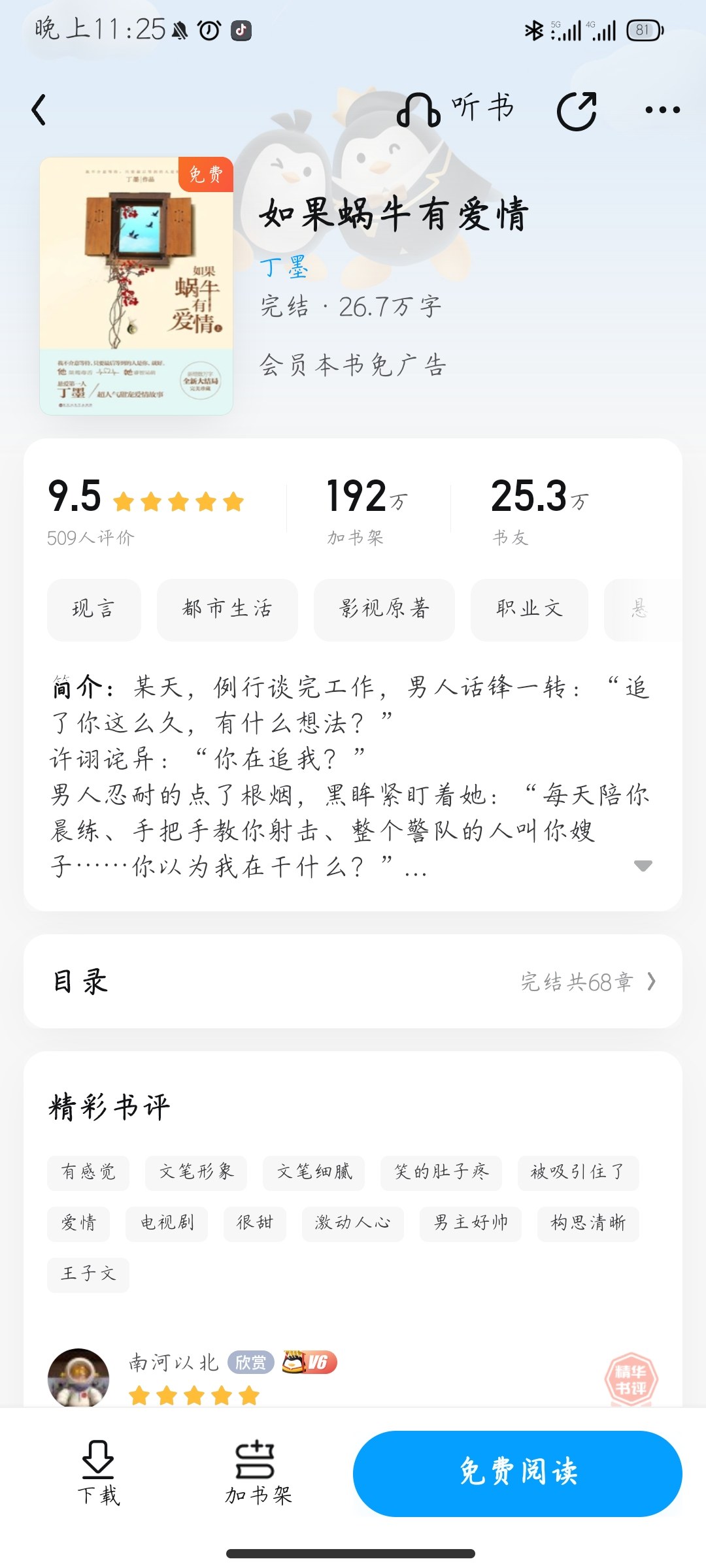
Task: Filter reviews by 王子文
Action: (x=88, y=1274)
